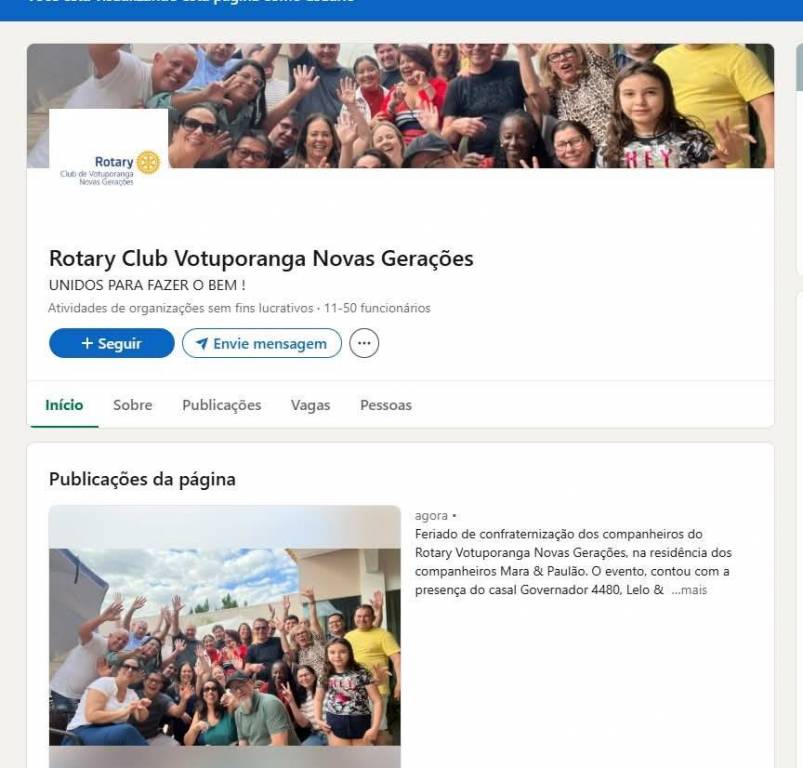The height and width of the screenshot is (768, 803).
Task: Expand post text with …mais
Action: pyautogui.click(x=689, y=590)
